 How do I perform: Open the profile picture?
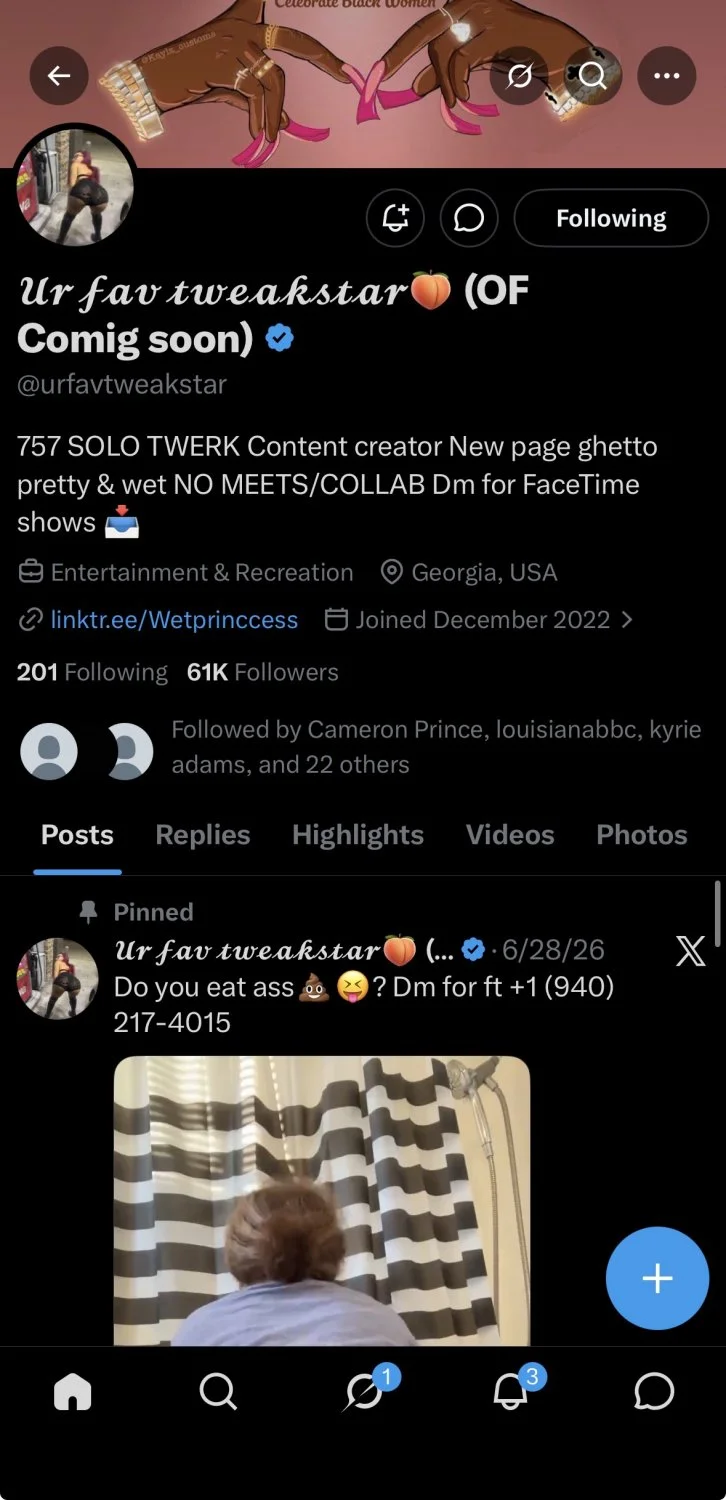pyautogui.click(x=72, y=187)
